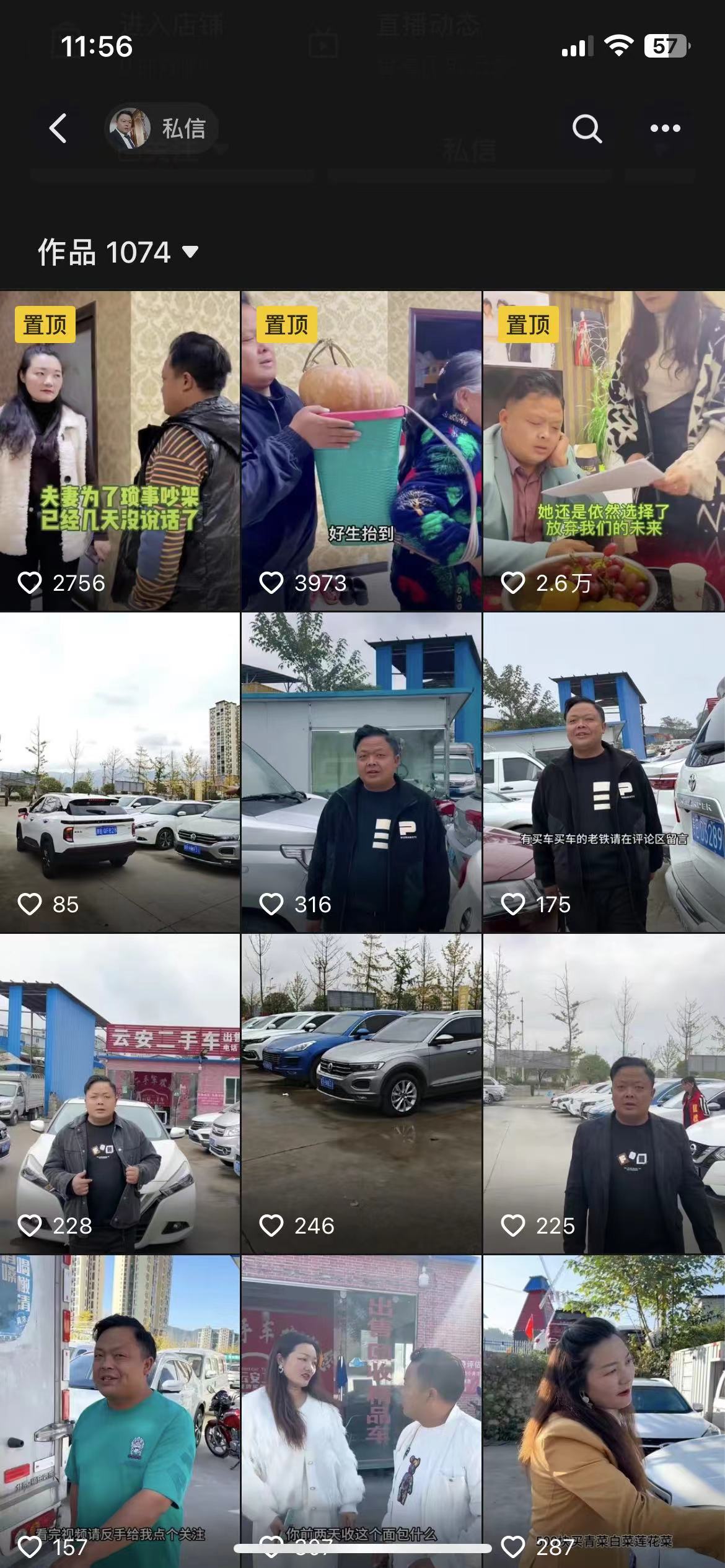This screenshot has height=1568, width=725.
Task: Go back with the top-left arrow
Action: 58,129
